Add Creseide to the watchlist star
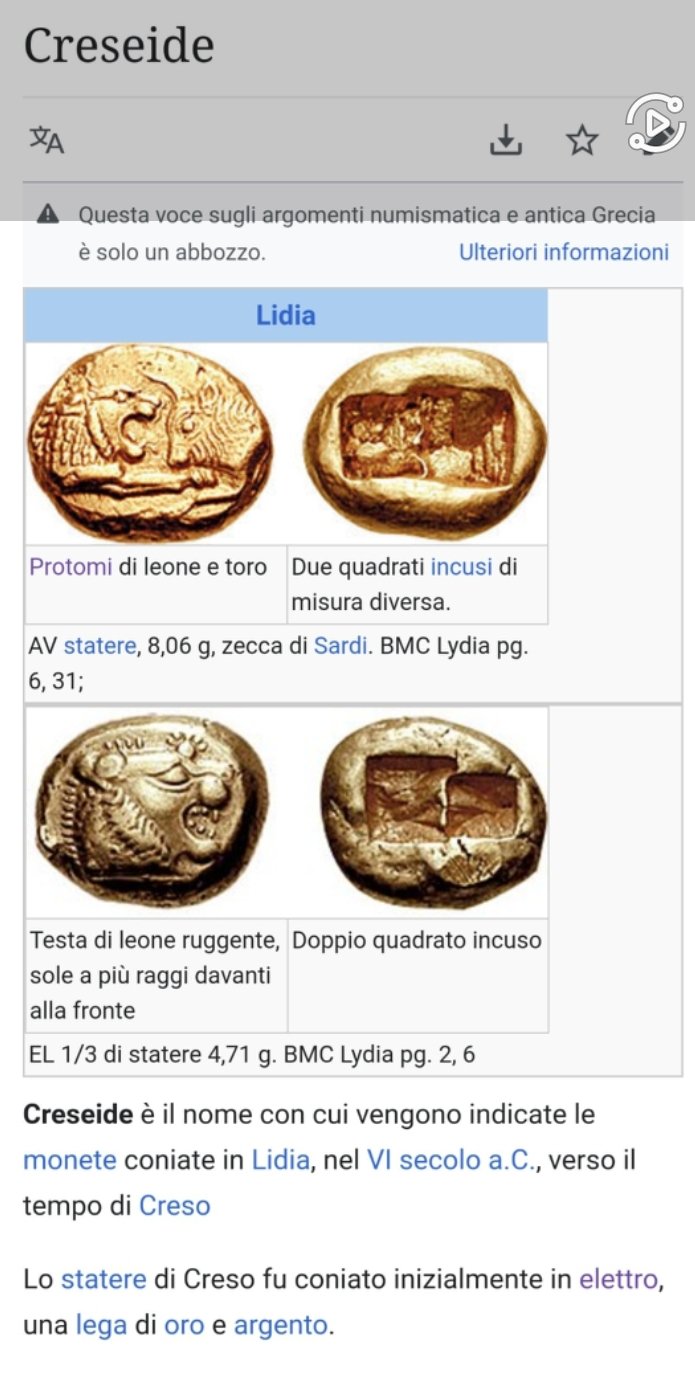Screen dimensions: 695x1382 [x=582, y=141]
